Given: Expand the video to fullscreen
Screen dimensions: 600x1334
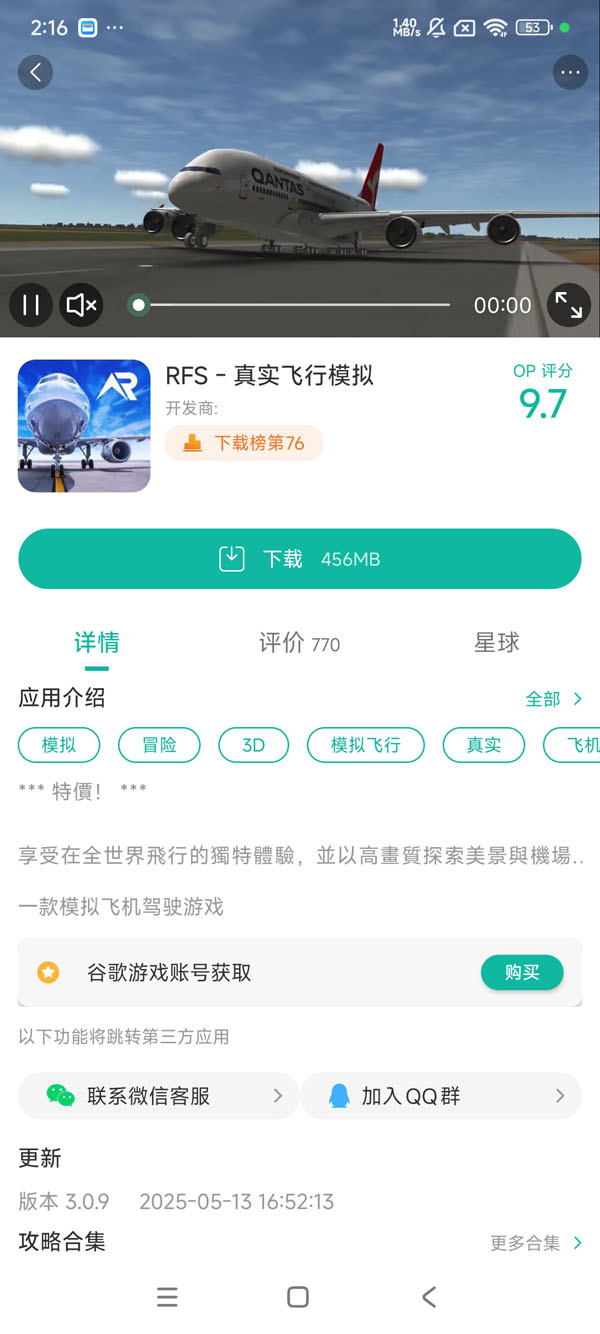Looking at the screenshot, I should (x=568, y=305).
